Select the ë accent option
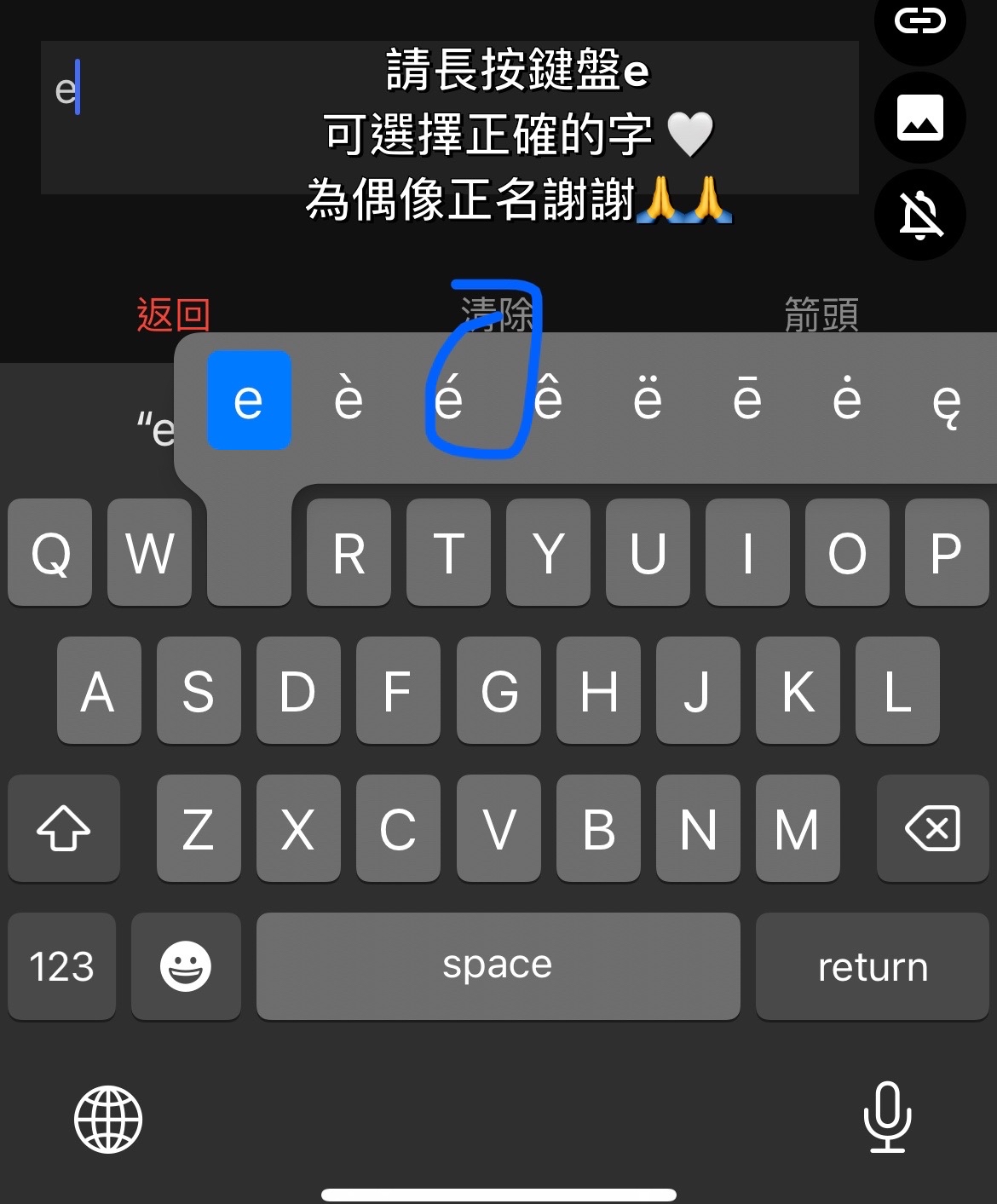The width and height of the screenshot is (997, 1204). 648,400
